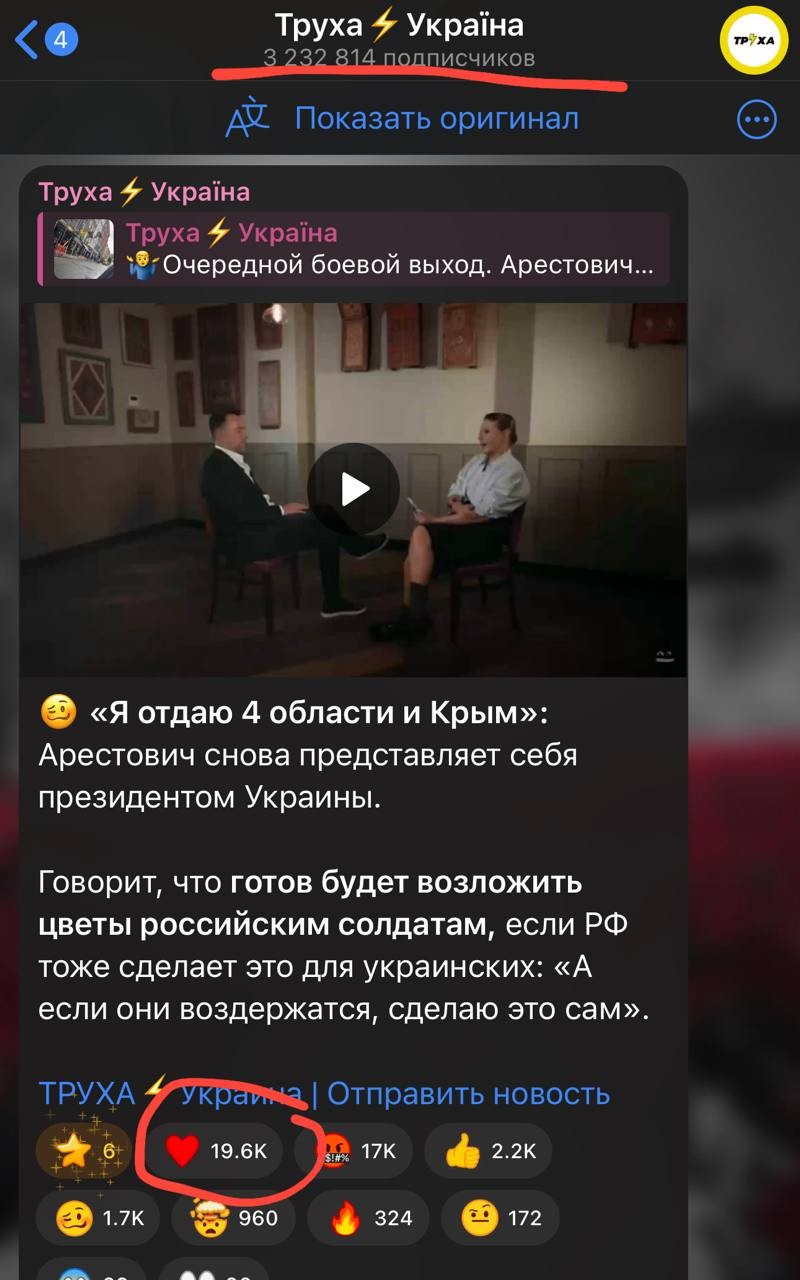Add the star reaction with 6
800x1280 pixels.
pos(84,1152)
